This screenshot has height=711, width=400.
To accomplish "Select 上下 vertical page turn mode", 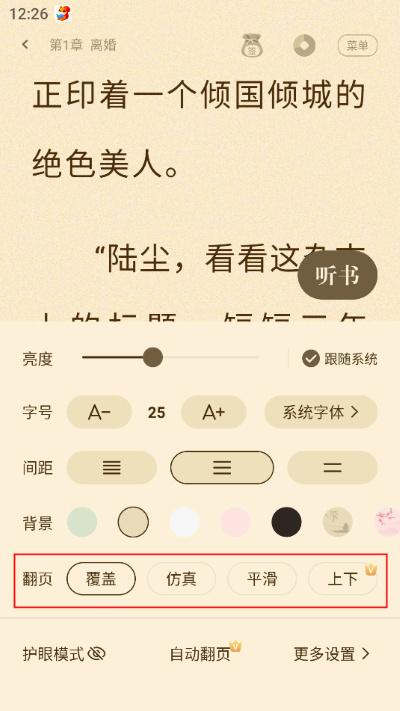I will coord(343,579).
